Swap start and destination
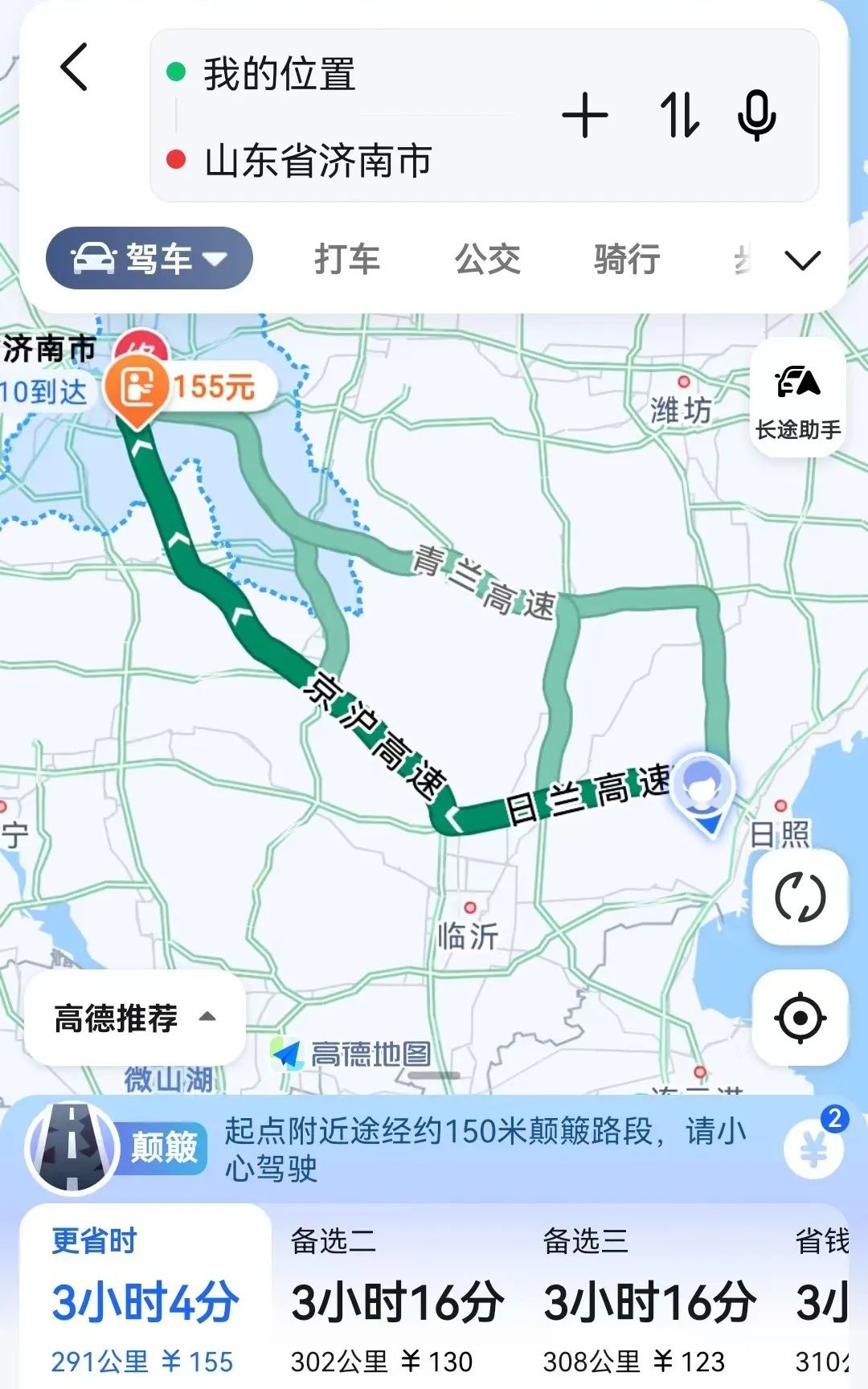This screenshot has width=868, height=1389. coord(680,115)
